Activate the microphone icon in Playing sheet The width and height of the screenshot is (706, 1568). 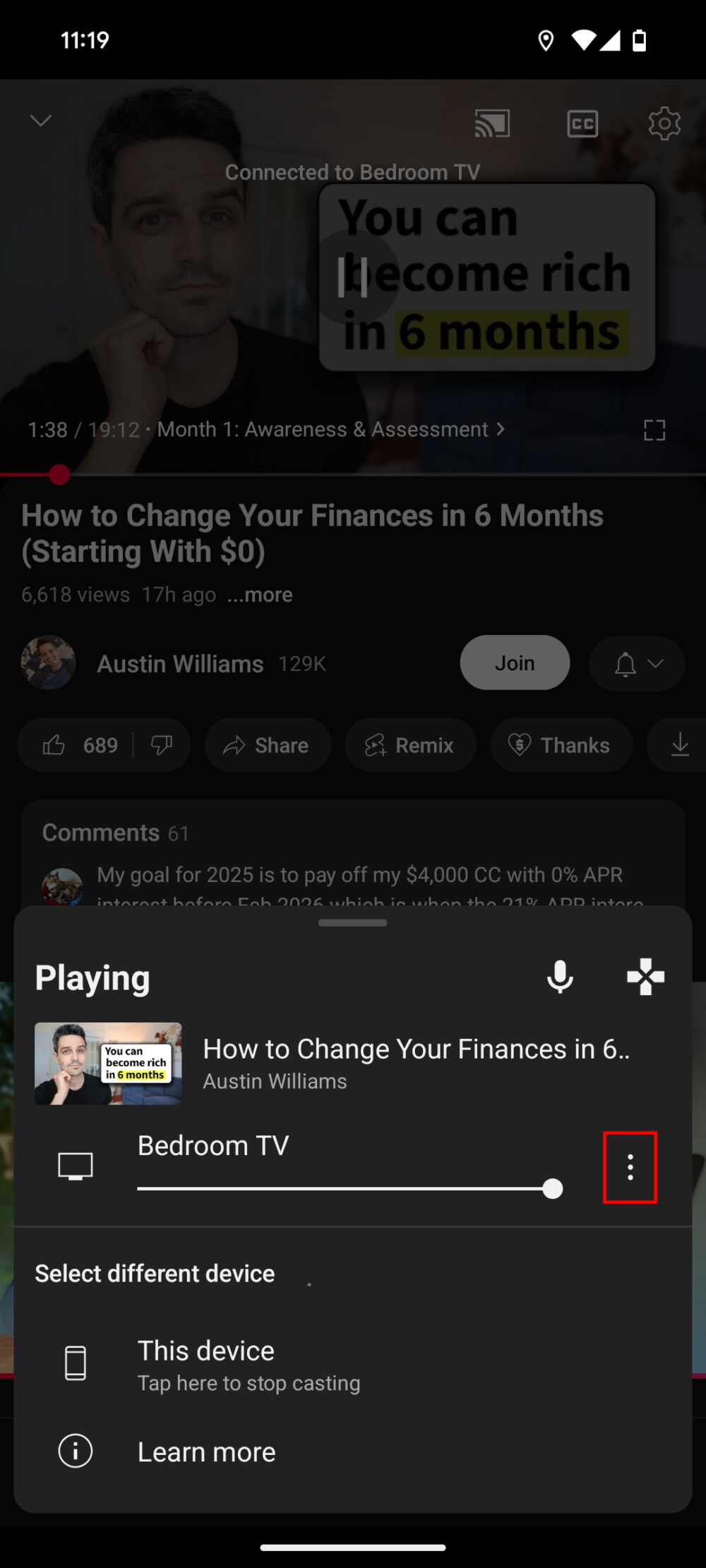(561, 977)
